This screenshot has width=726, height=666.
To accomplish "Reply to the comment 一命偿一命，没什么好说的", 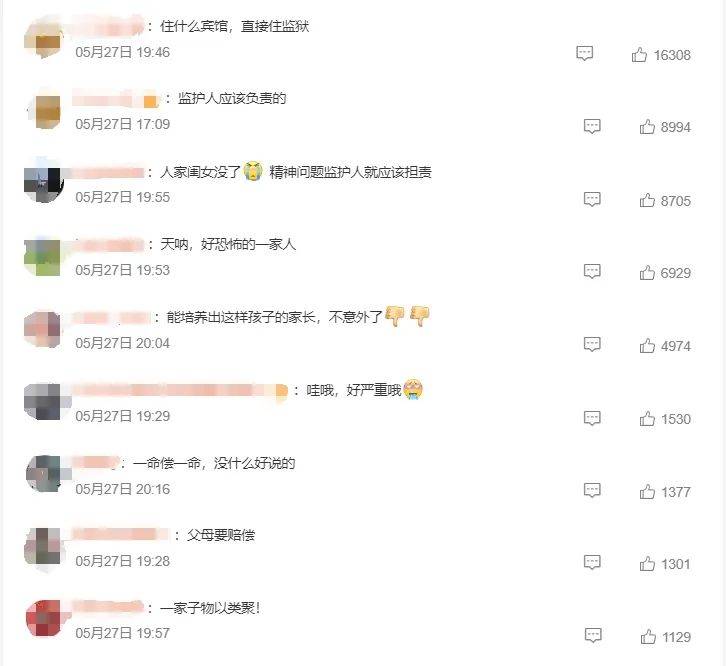I will click(592, 491).
